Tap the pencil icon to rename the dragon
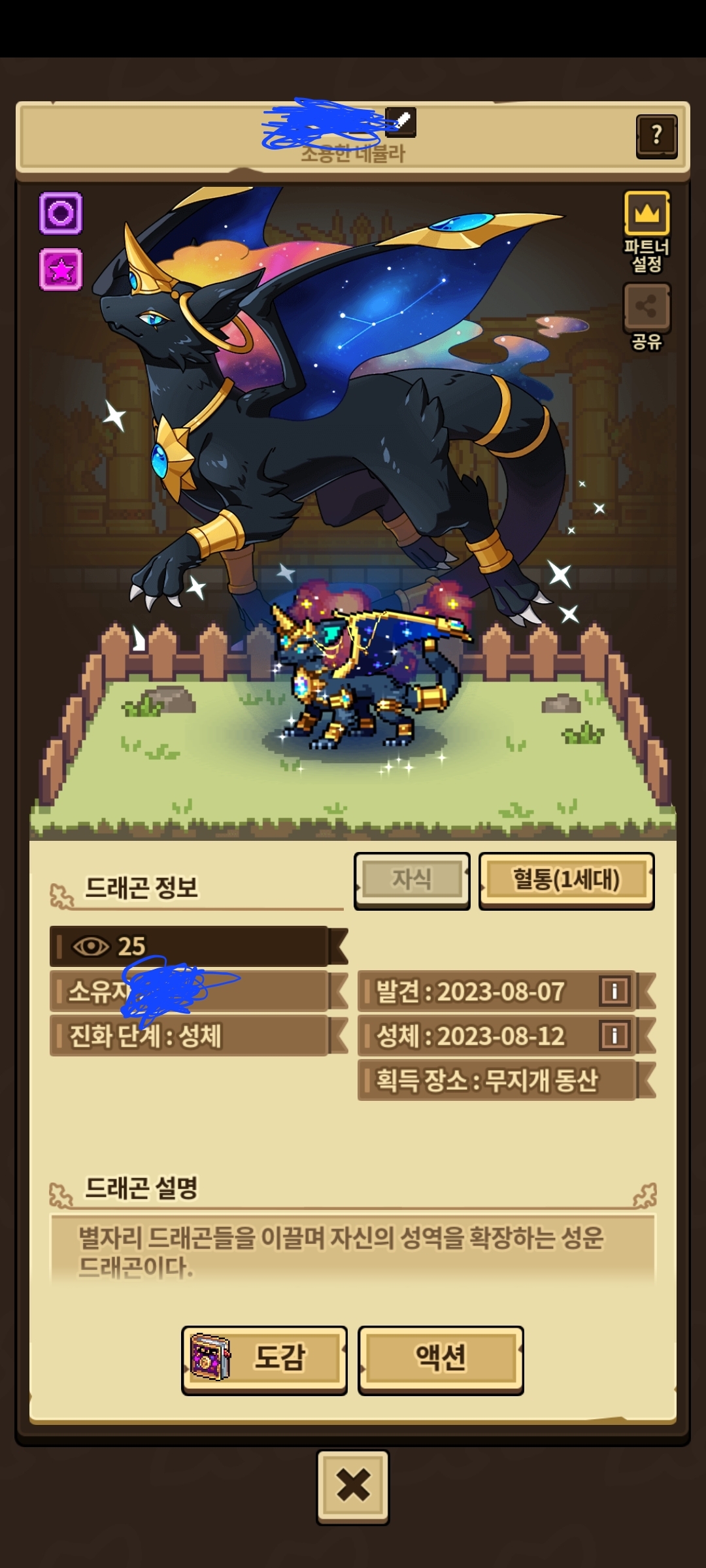 (401, 122)
